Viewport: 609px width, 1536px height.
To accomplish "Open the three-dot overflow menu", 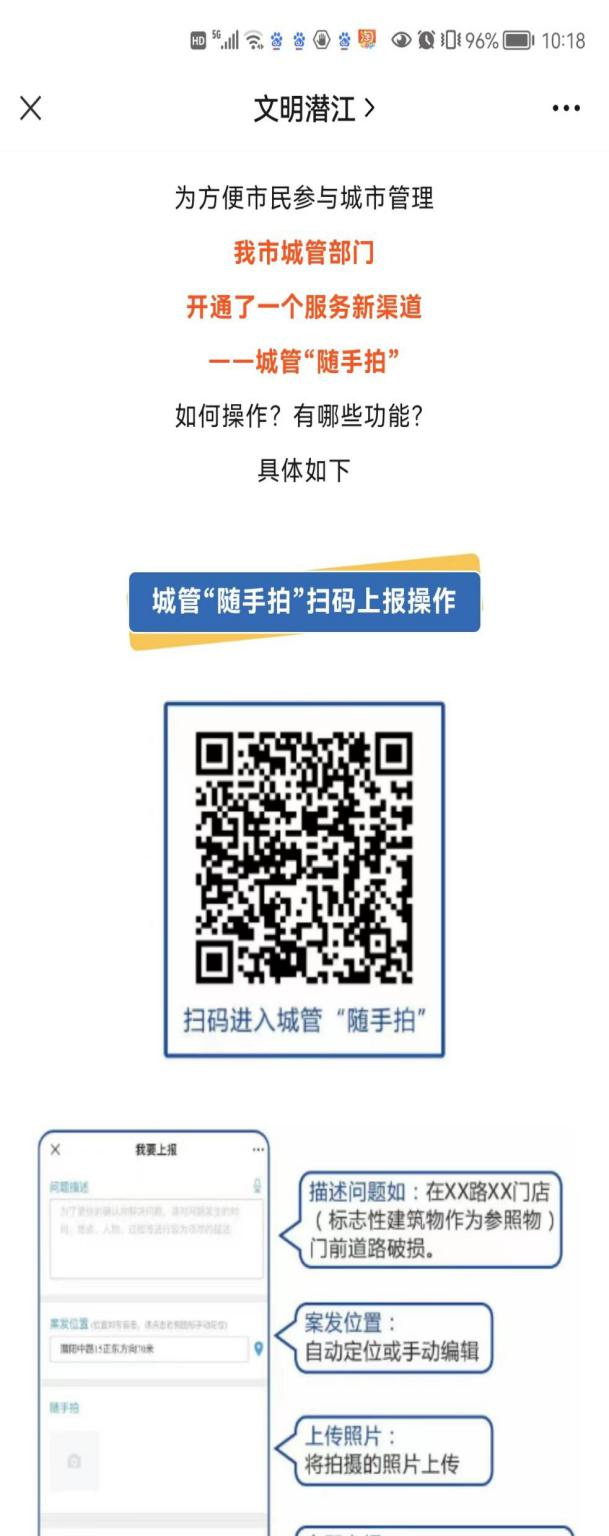I will [566, 109].
